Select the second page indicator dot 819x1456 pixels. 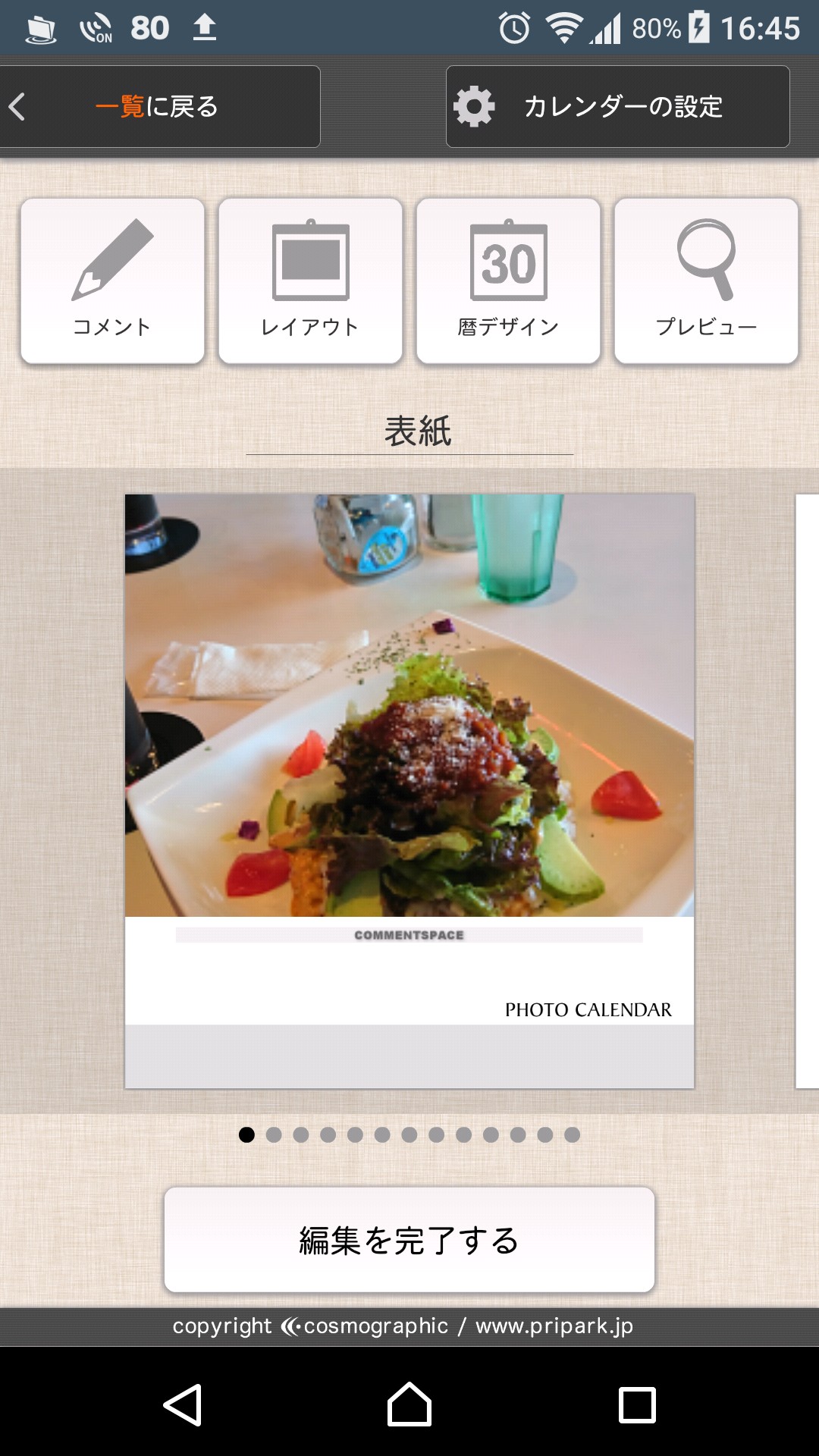pos(274,1134)
